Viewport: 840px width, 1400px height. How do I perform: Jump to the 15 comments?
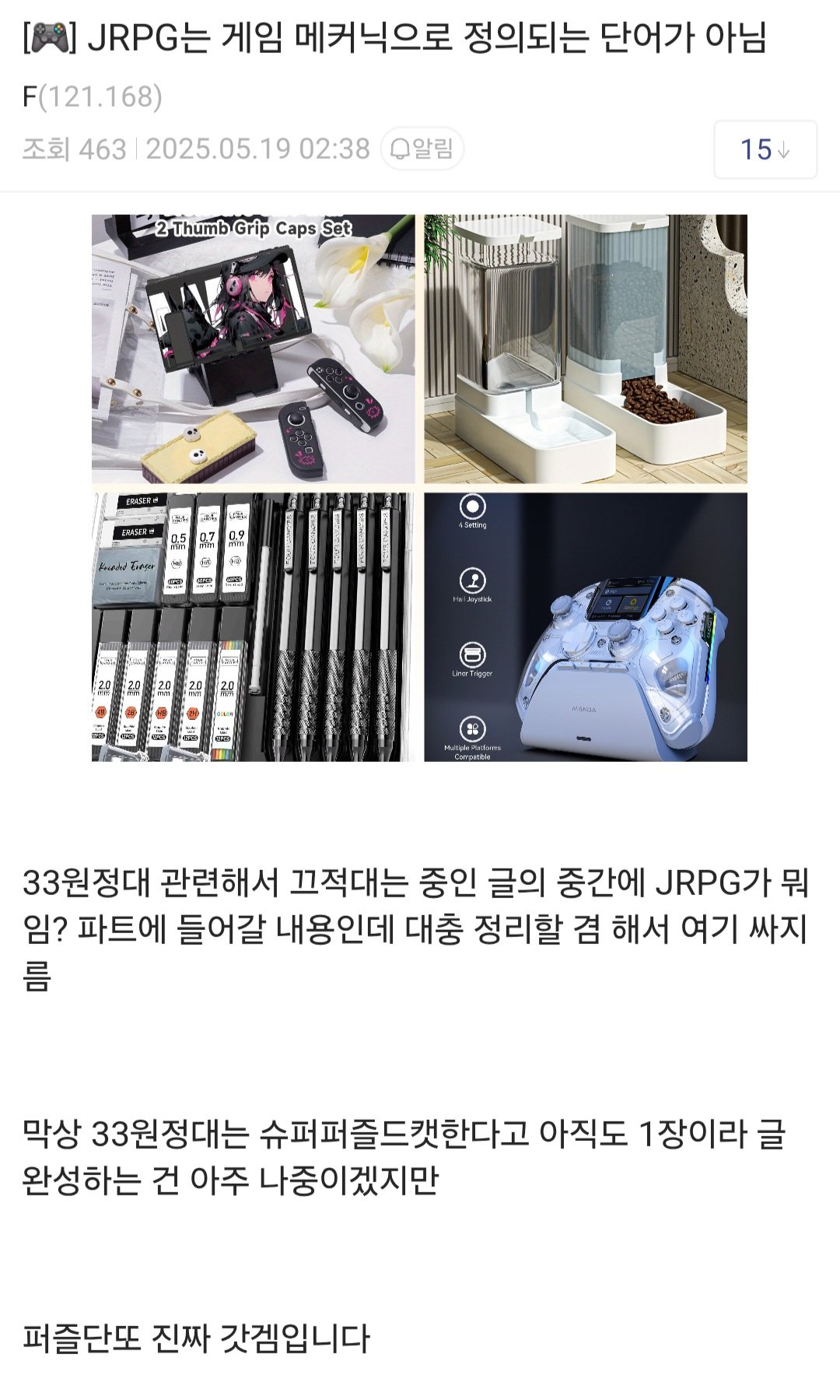pos(765,149)
